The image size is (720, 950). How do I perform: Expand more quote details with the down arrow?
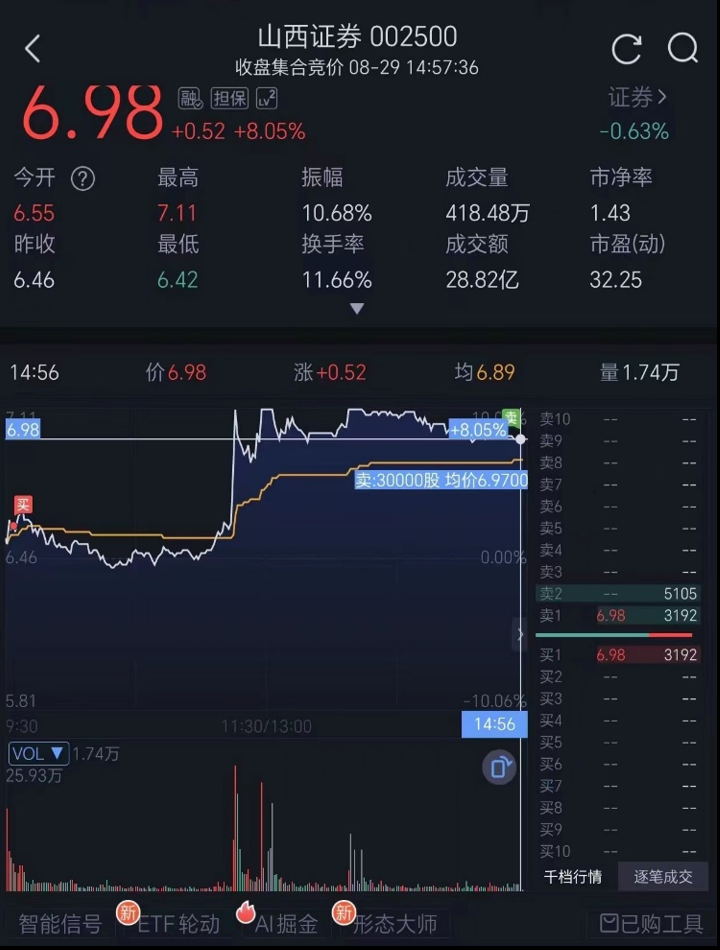tap(357, 309)
